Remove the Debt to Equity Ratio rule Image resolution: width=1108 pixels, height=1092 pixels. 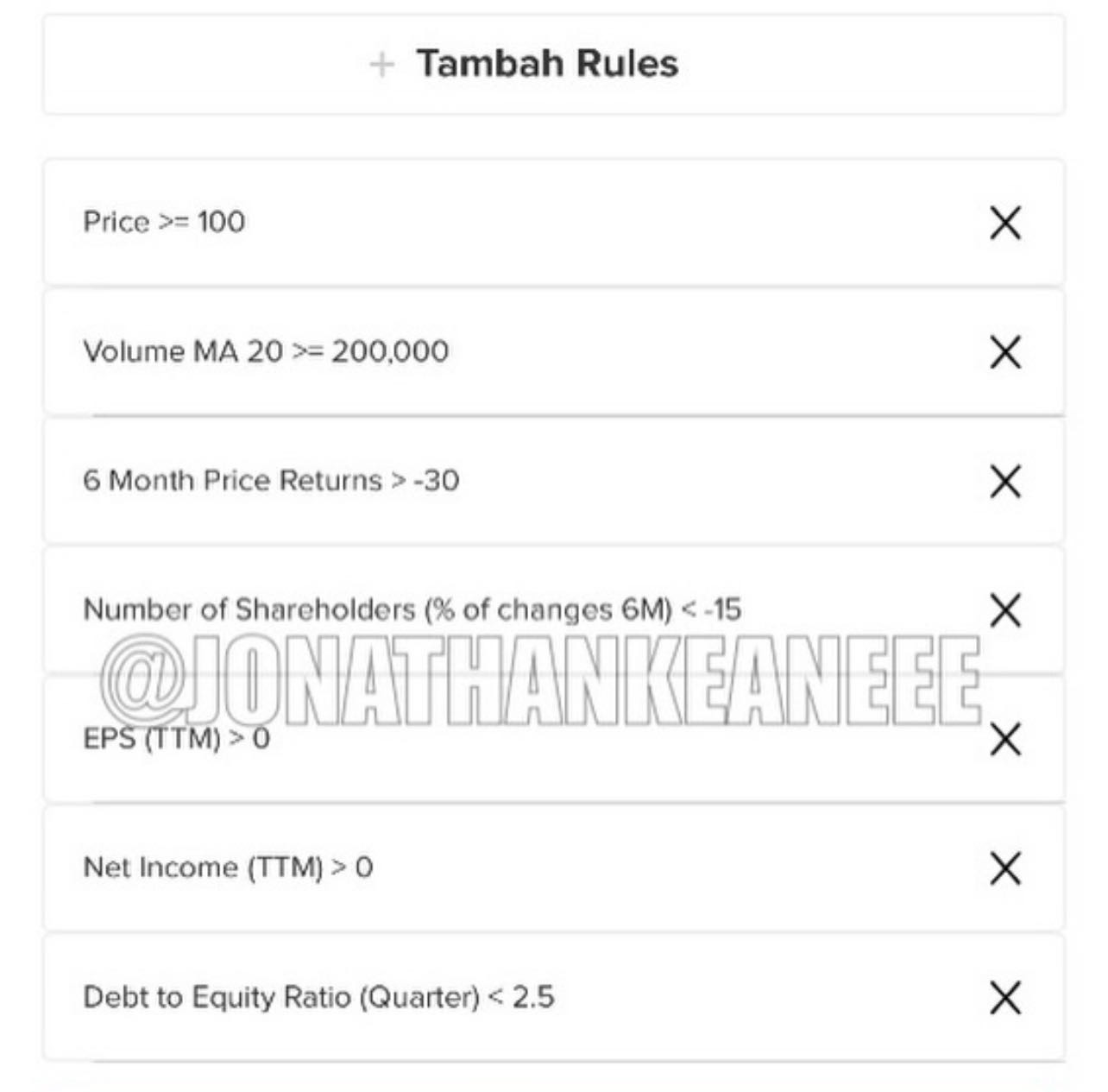pyautogui.click(x=1005, y=998)
